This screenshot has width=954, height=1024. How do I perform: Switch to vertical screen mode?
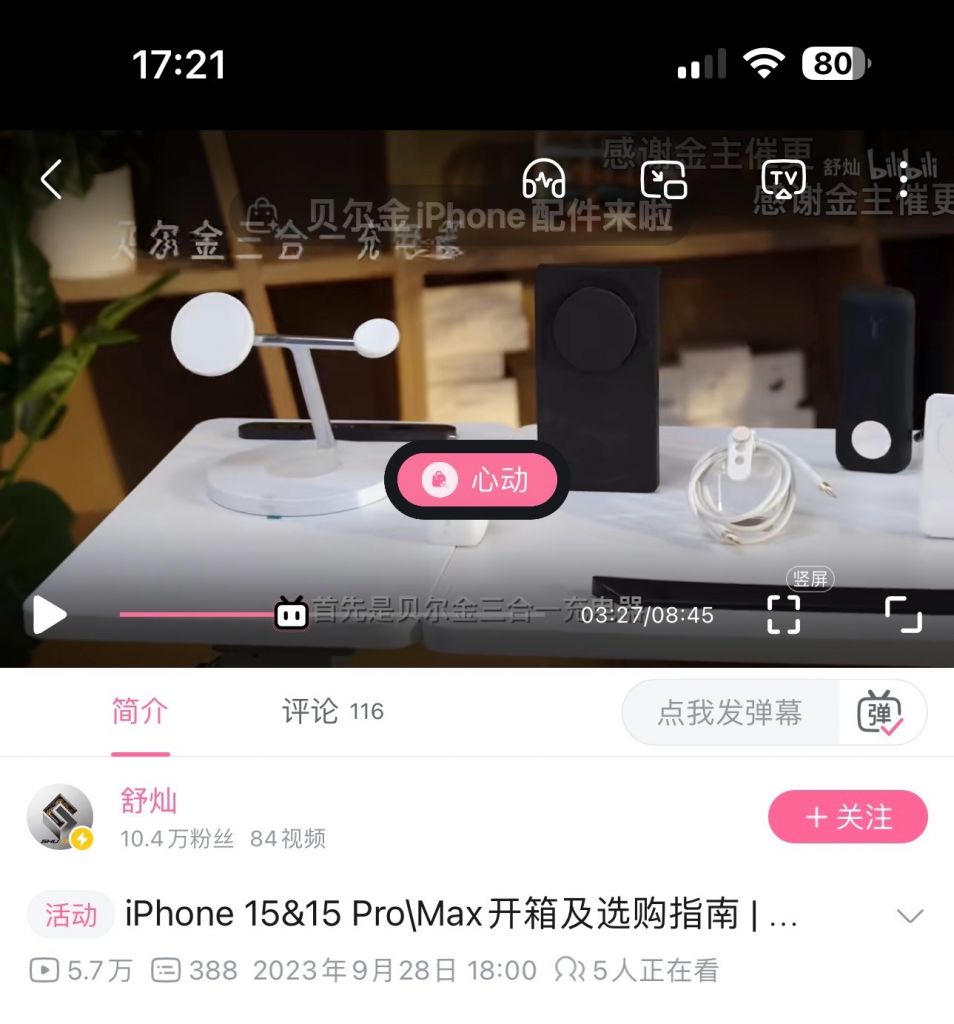pos(783,613)
